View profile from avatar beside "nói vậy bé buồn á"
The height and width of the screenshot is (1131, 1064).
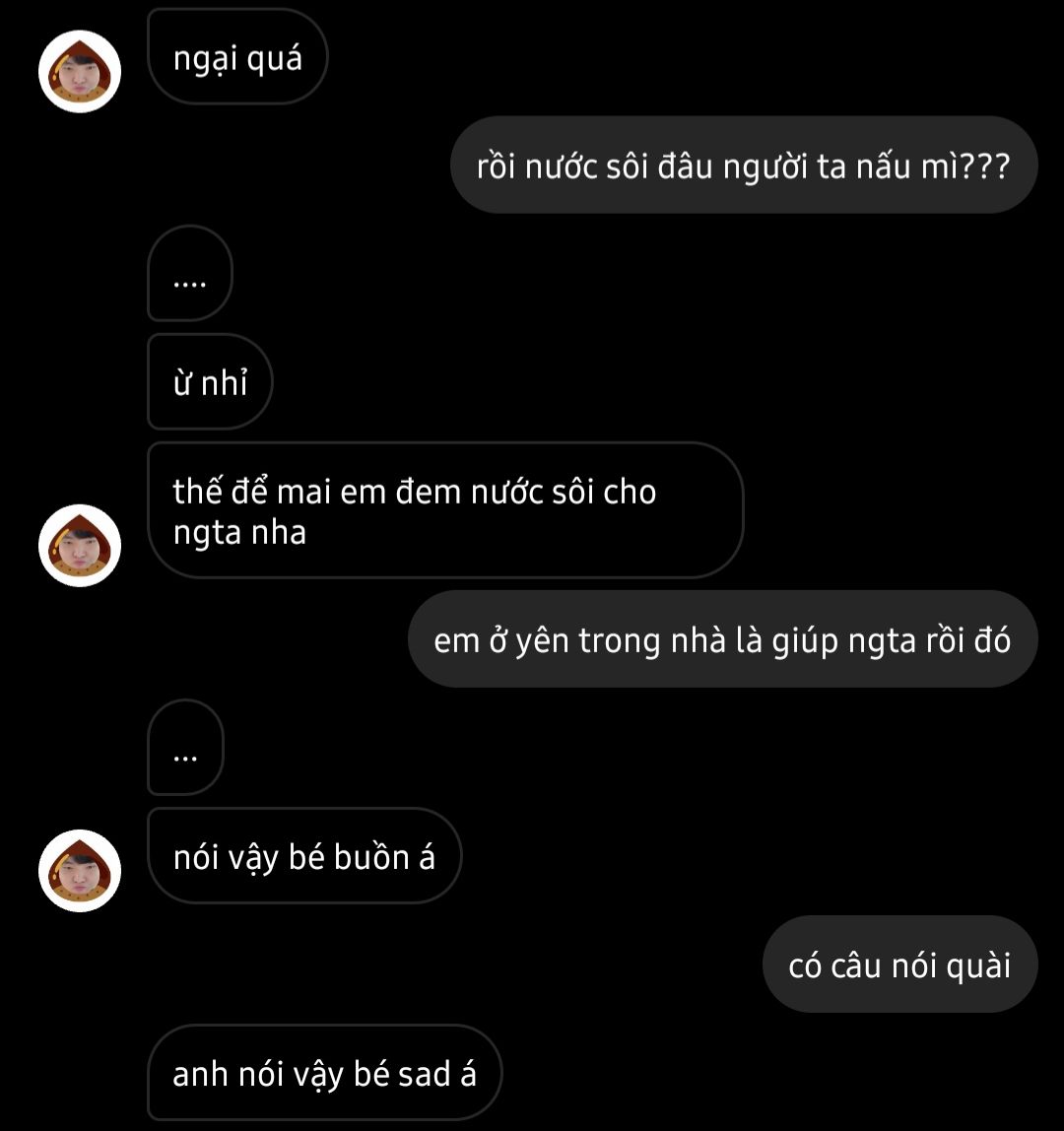[80, 870]
